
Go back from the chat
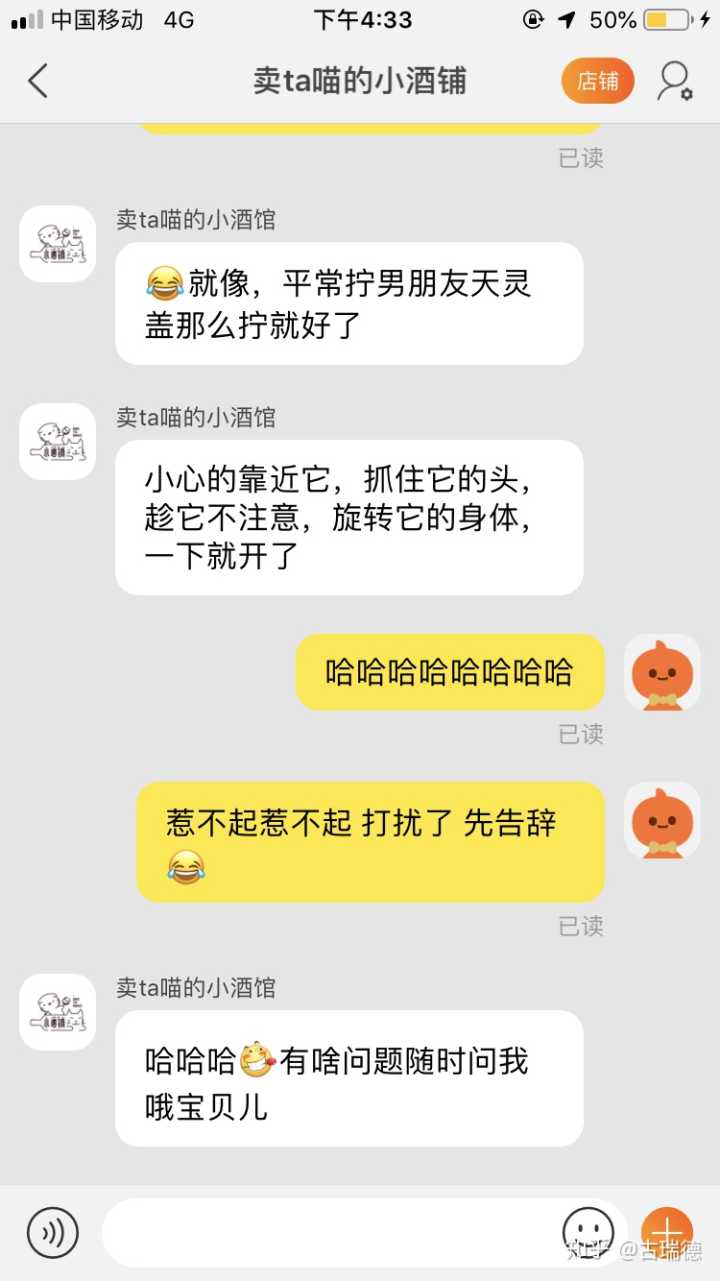38,81
